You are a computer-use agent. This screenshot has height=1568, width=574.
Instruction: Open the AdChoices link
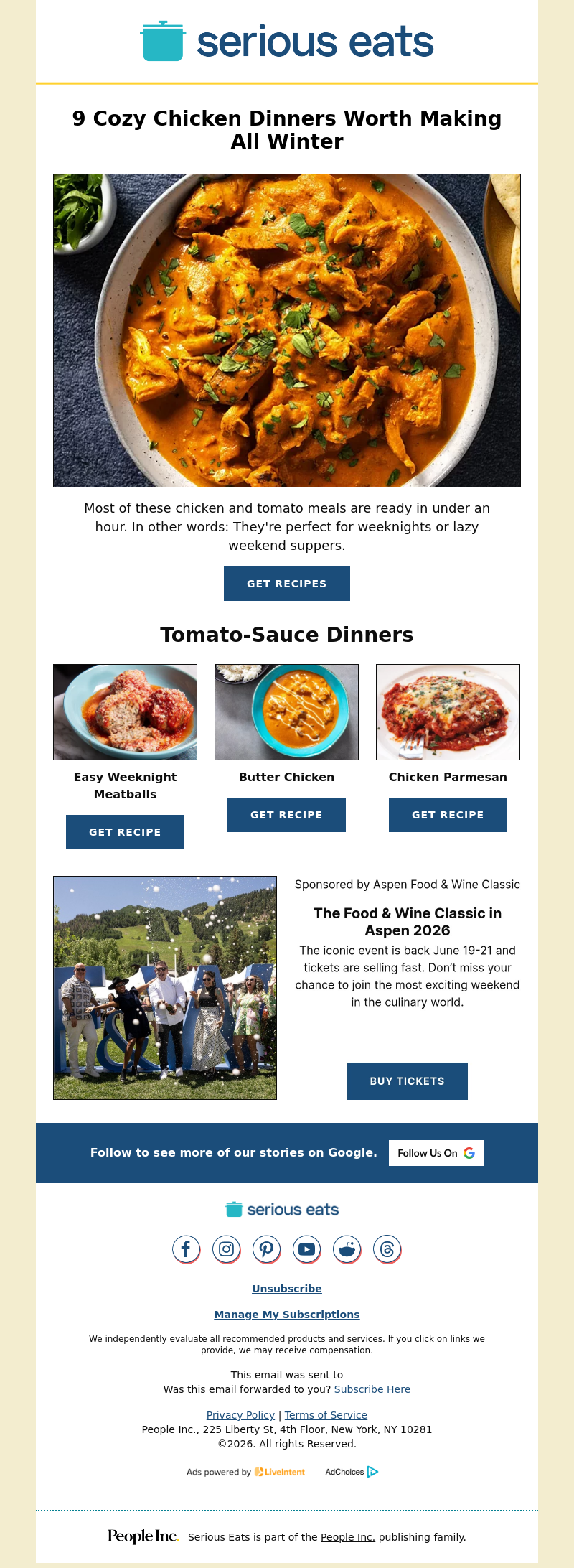point(352,1472)
